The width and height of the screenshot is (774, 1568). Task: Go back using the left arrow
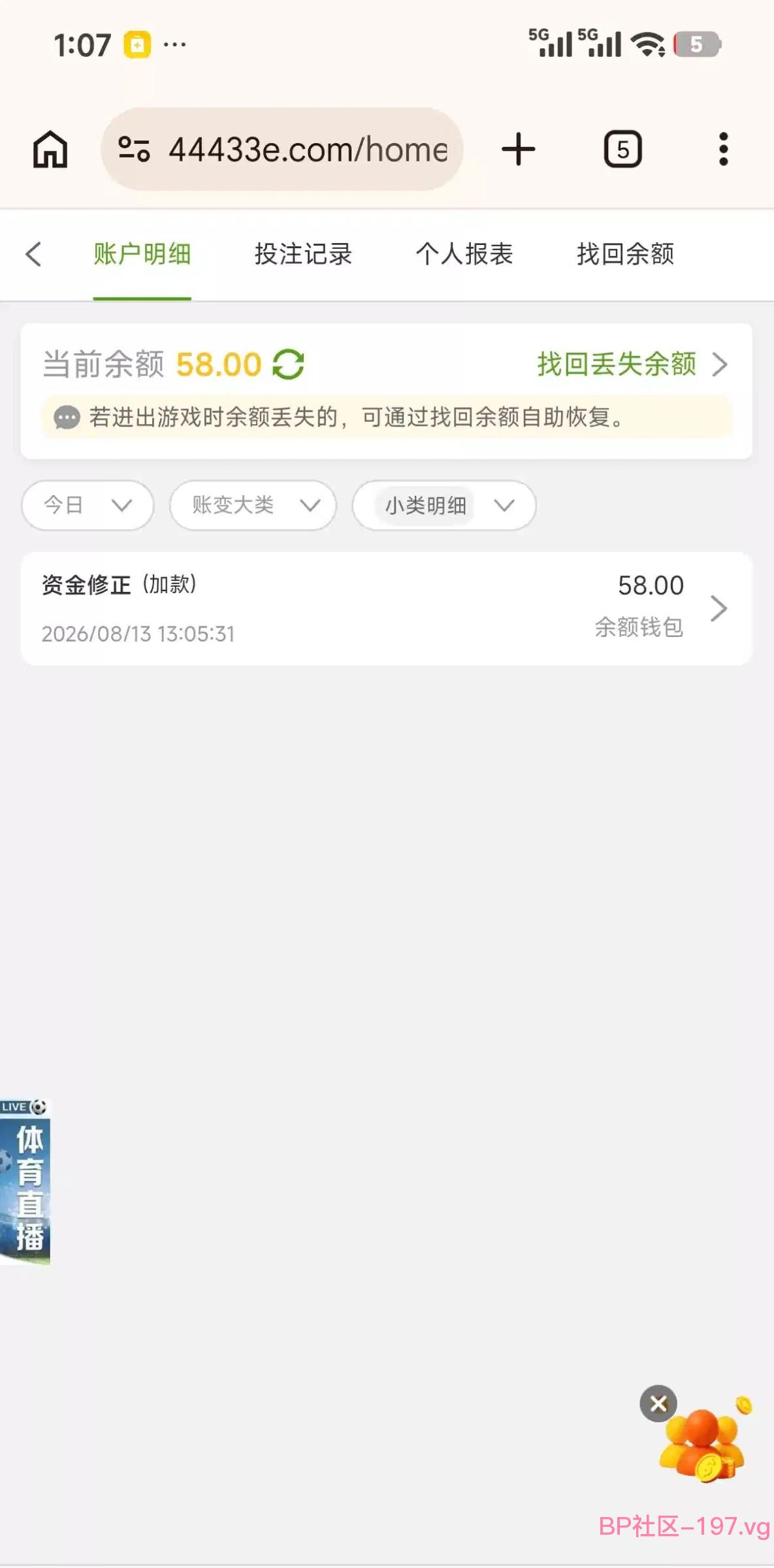click(34, 254)
